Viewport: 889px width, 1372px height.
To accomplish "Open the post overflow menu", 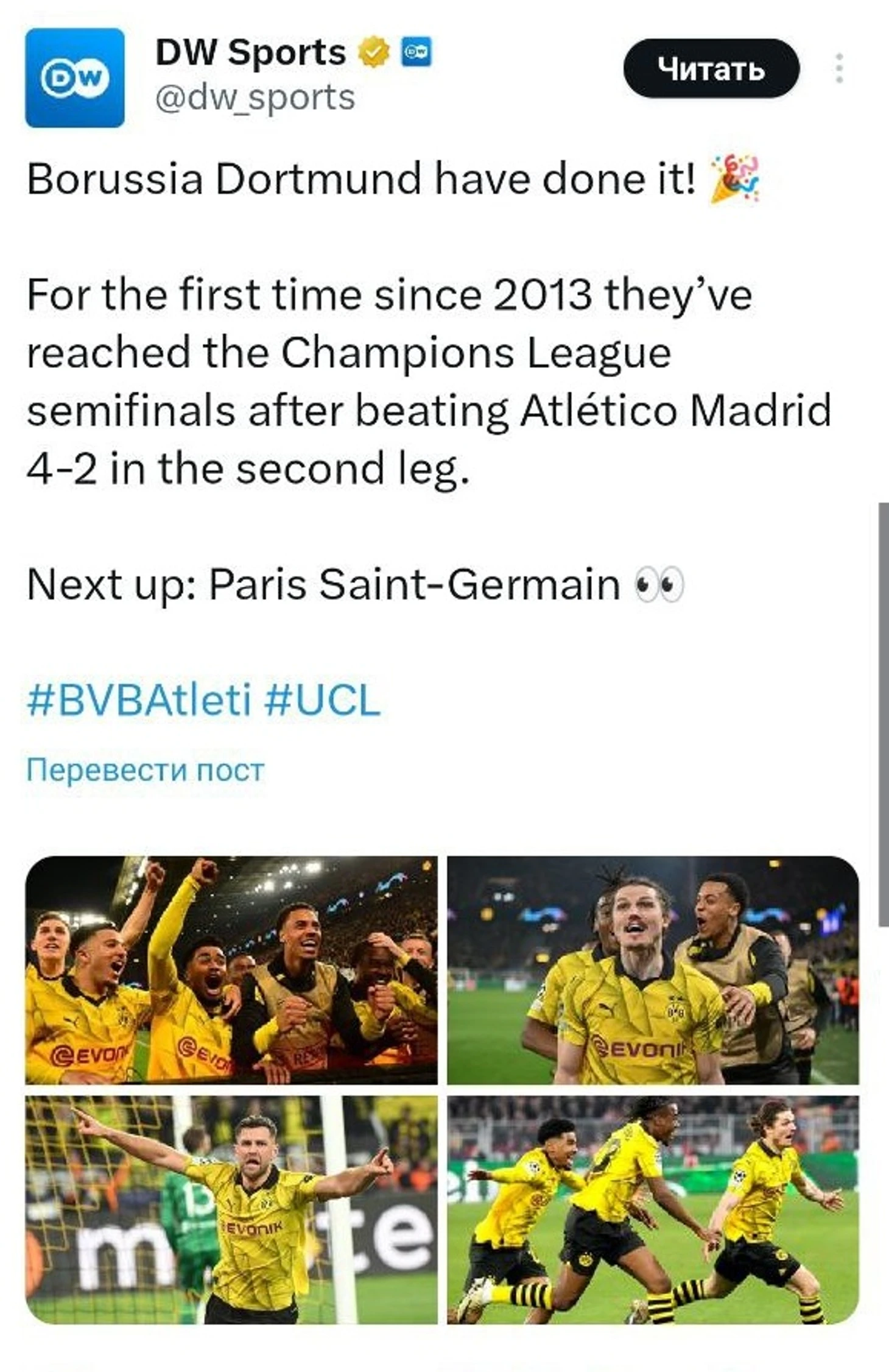I will (x=839, y=68).
